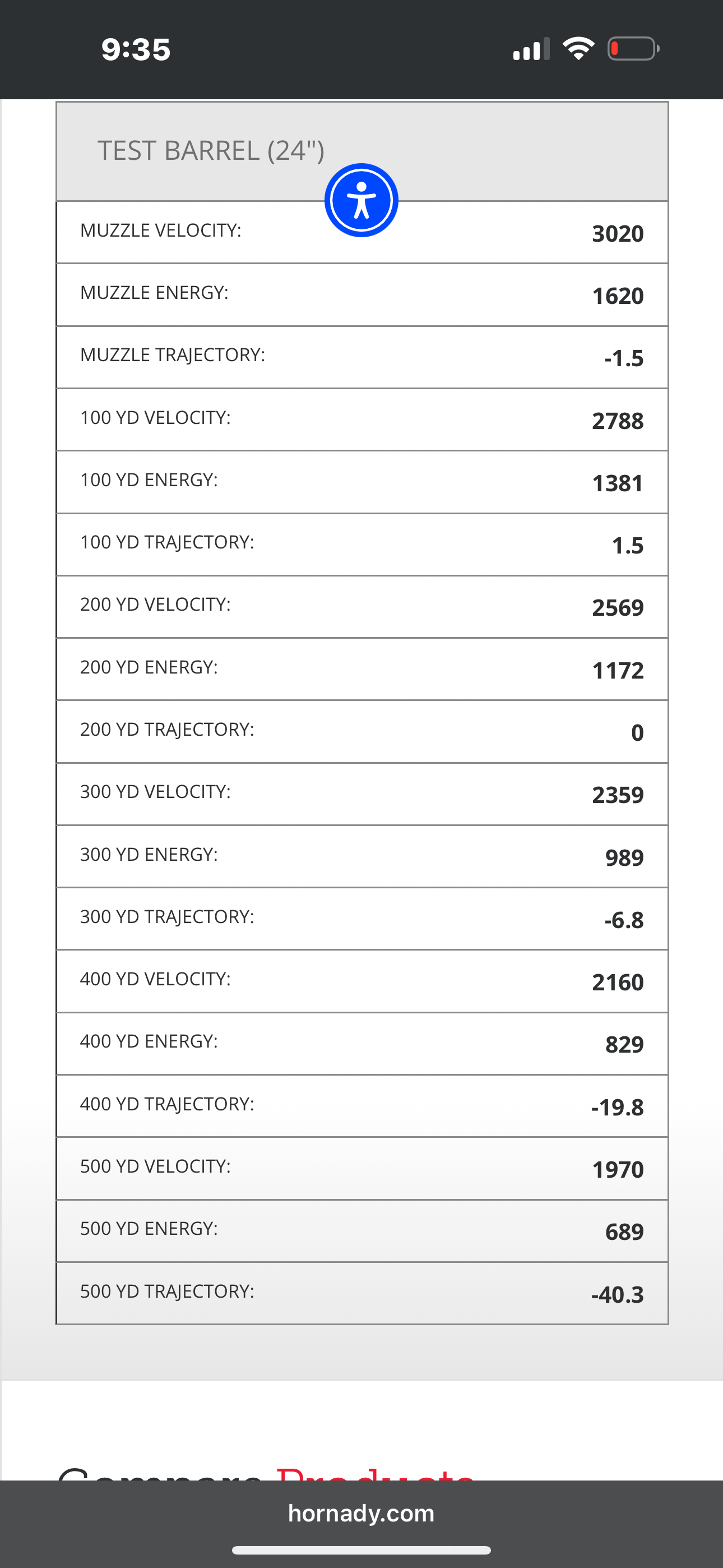
Task: Open the blue accessibility widget button
Action: [x=361, y=200]
